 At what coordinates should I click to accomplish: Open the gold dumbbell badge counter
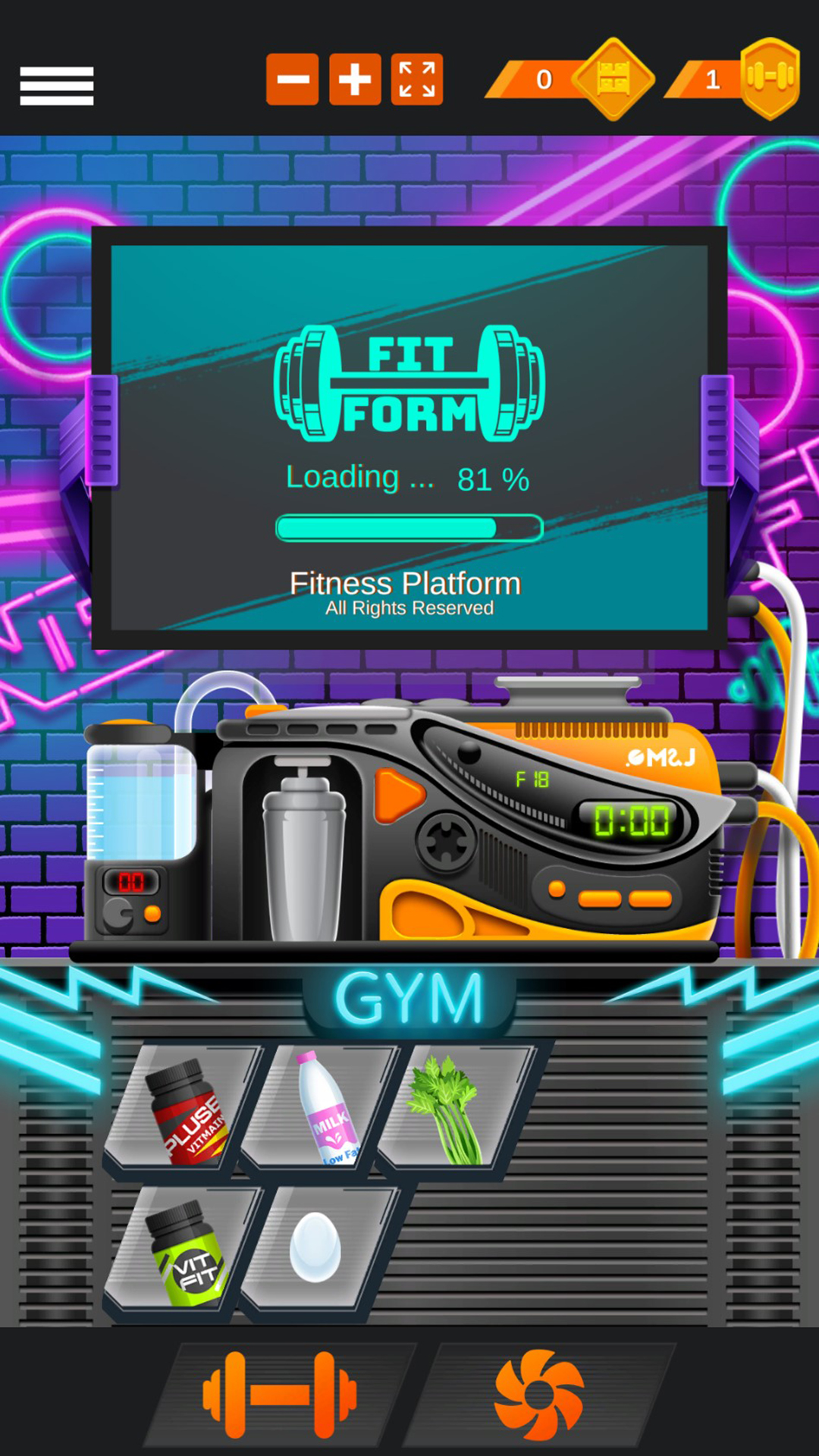tap(769, 79)
